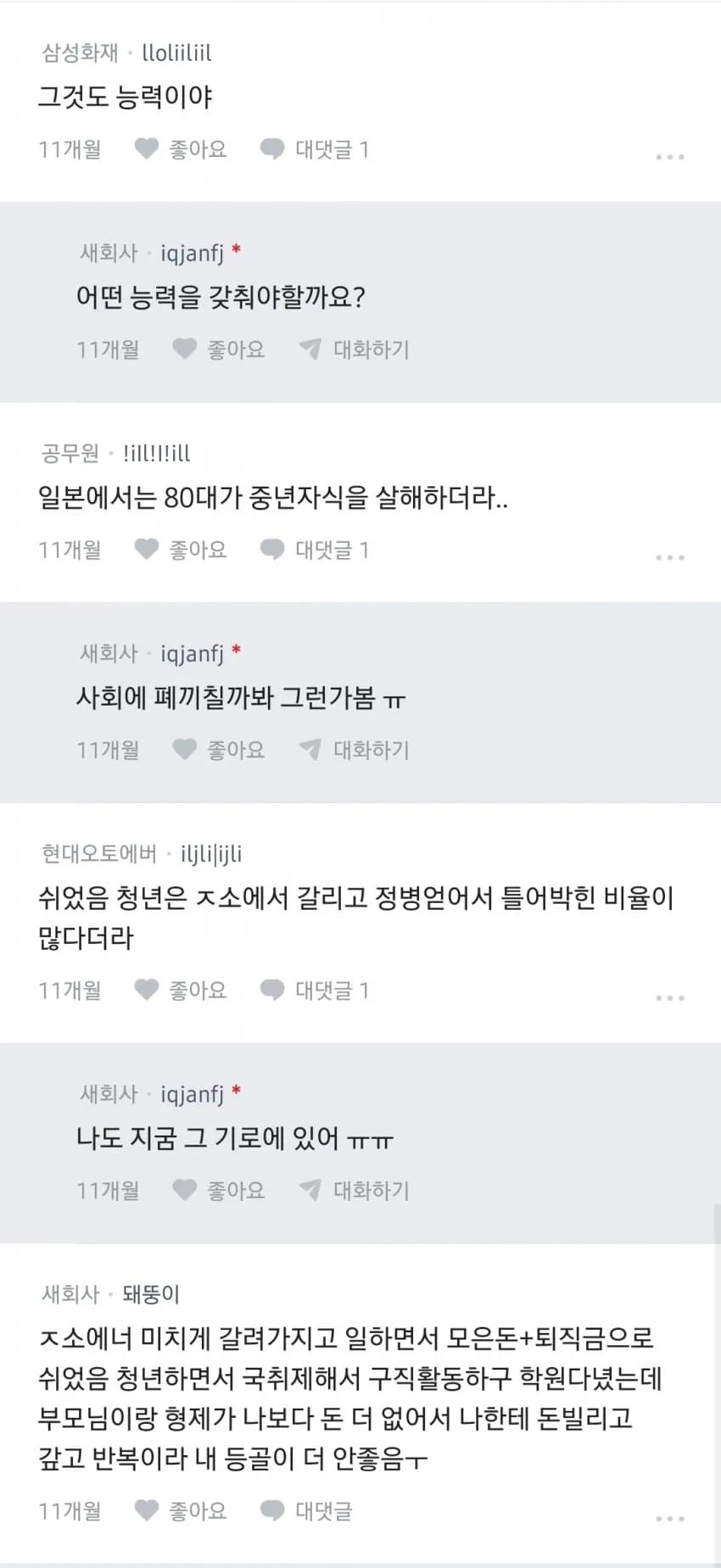Open overflow menu on 돼뚱이's comment
721x1568 pixels.
(670, 1518)
